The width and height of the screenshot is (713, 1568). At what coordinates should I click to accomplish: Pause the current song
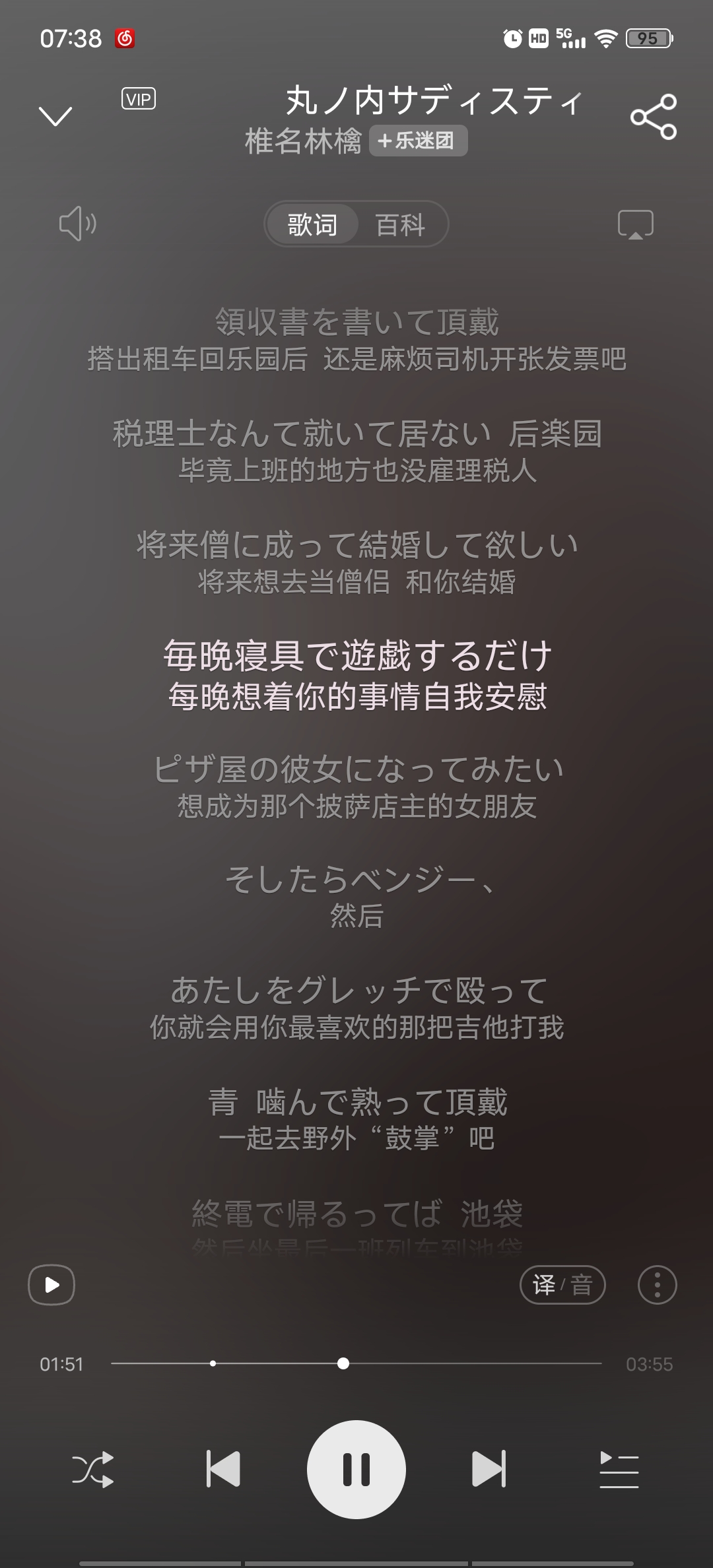356,1469
